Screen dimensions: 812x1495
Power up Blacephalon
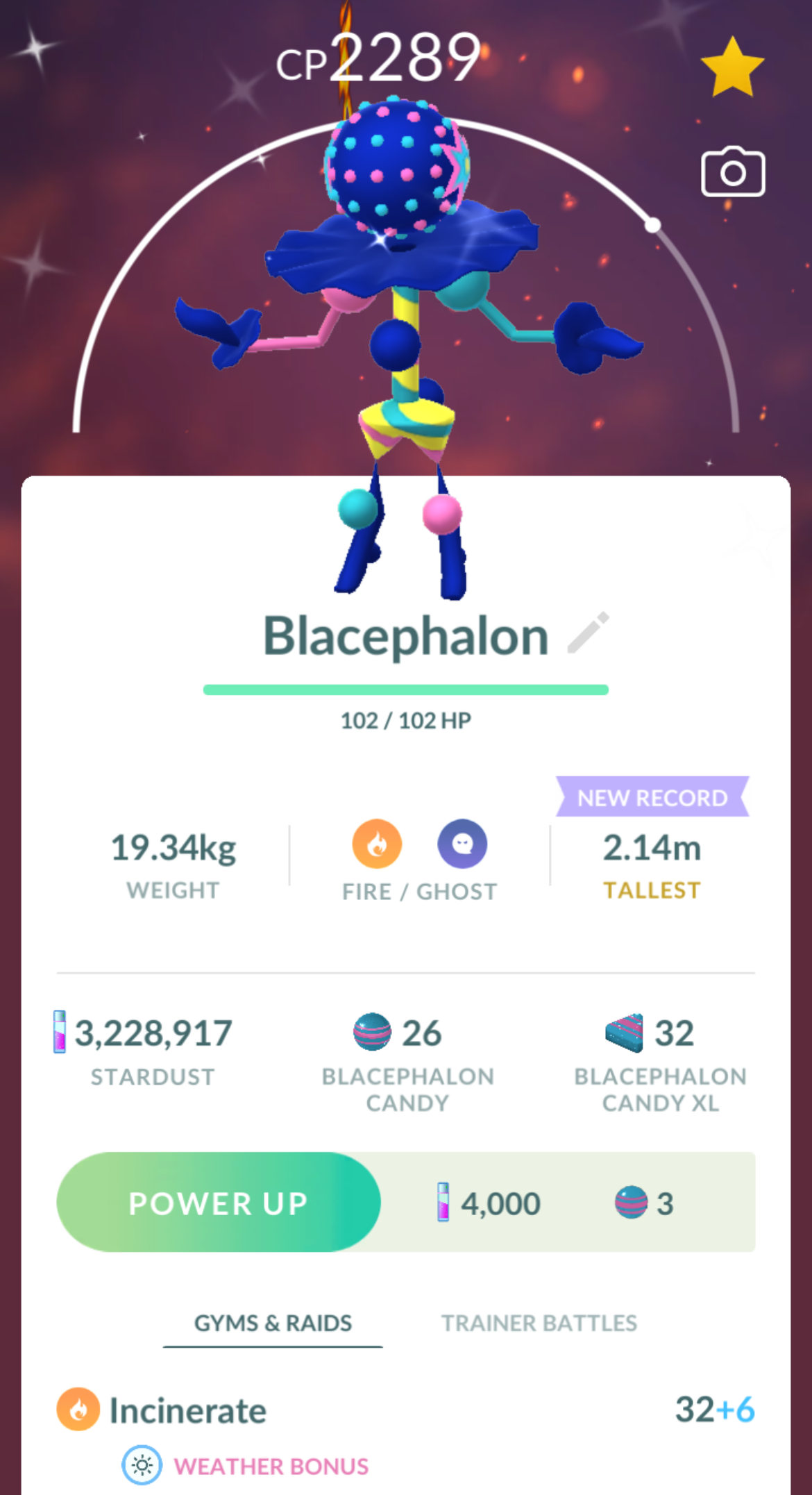219,1203
